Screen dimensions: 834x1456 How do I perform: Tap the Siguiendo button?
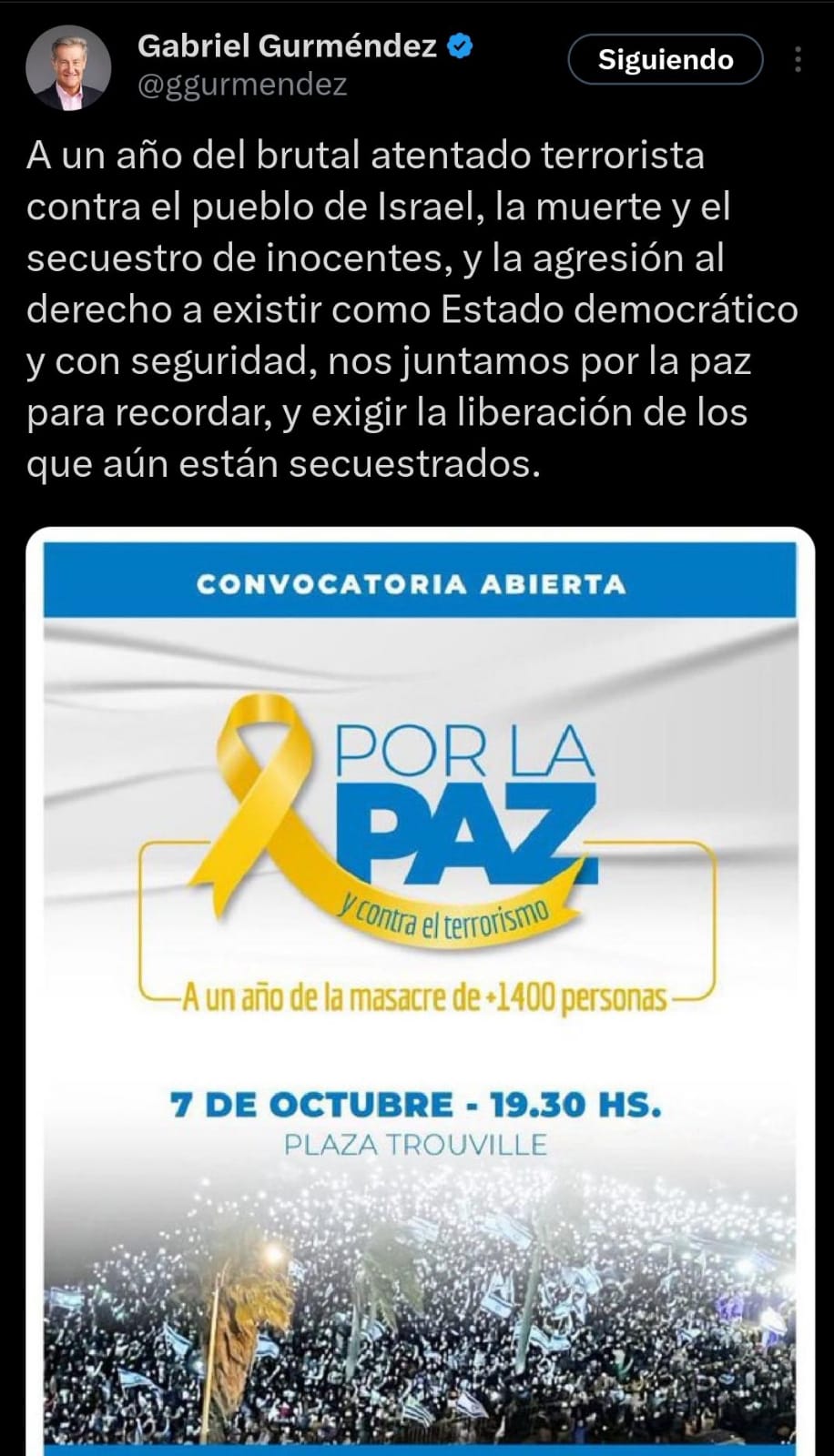pos(666,60)
